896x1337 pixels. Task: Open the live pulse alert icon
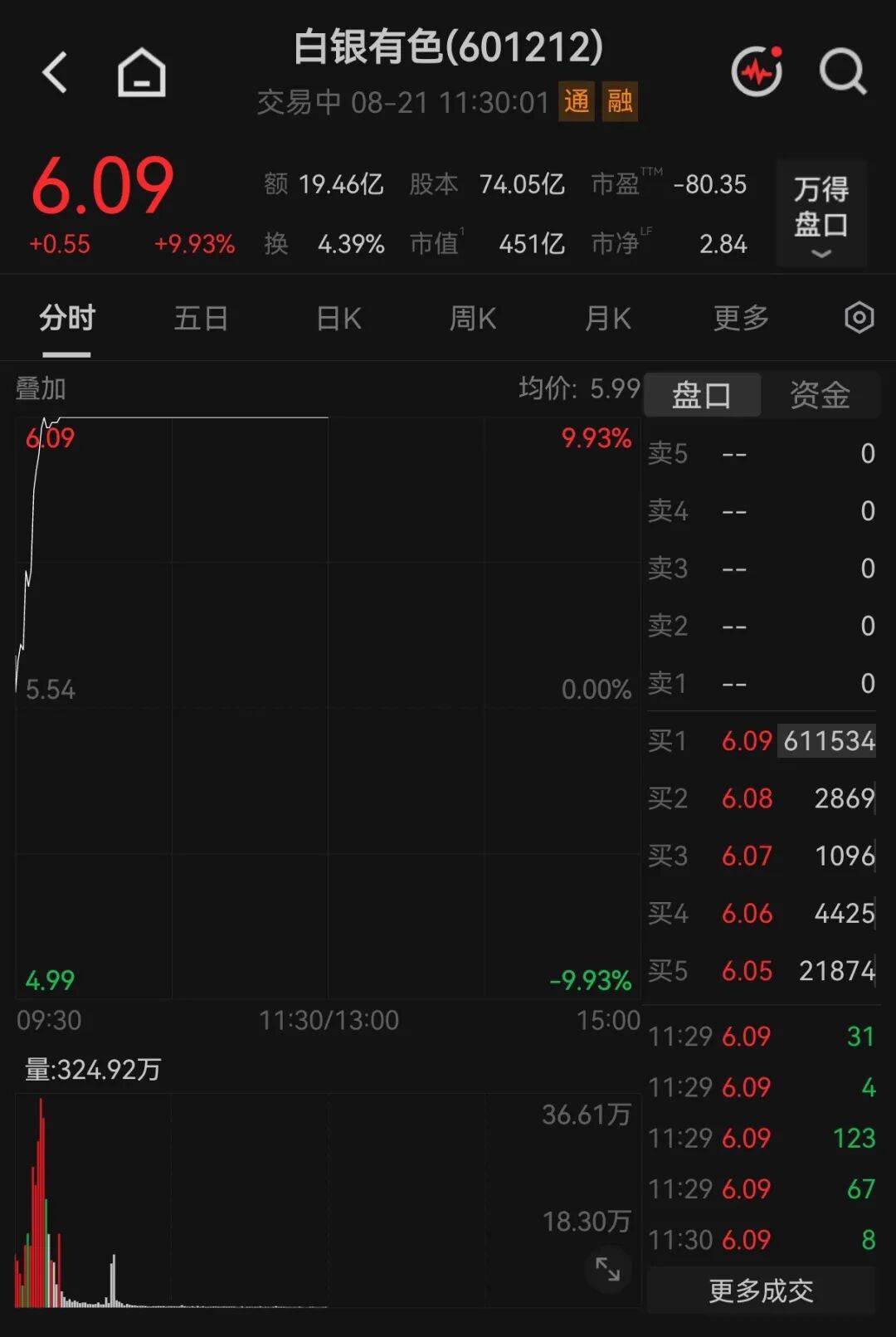[757, 71]
